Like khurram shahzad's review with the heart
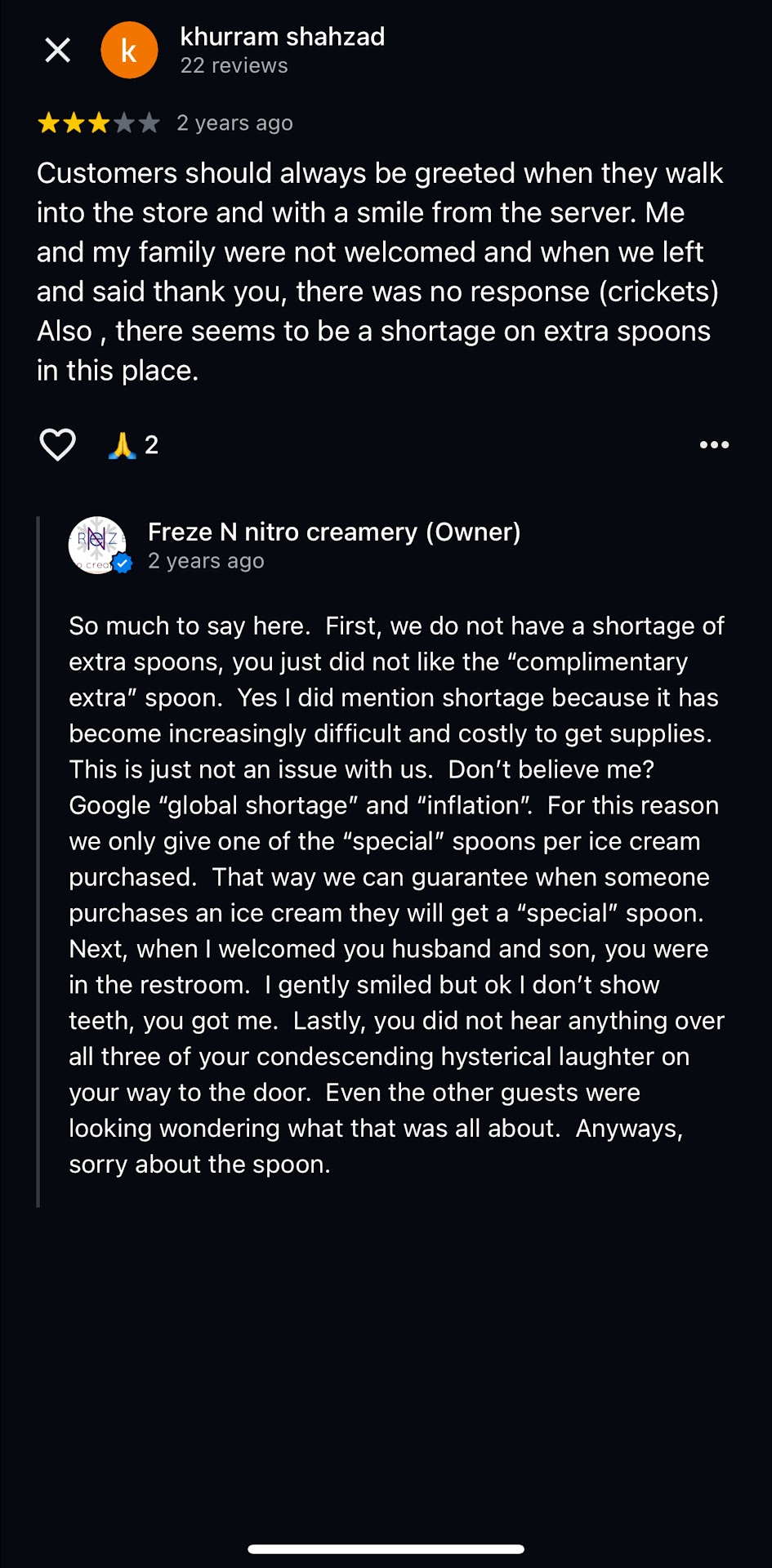772x1568 pixels. coord(57,445)
